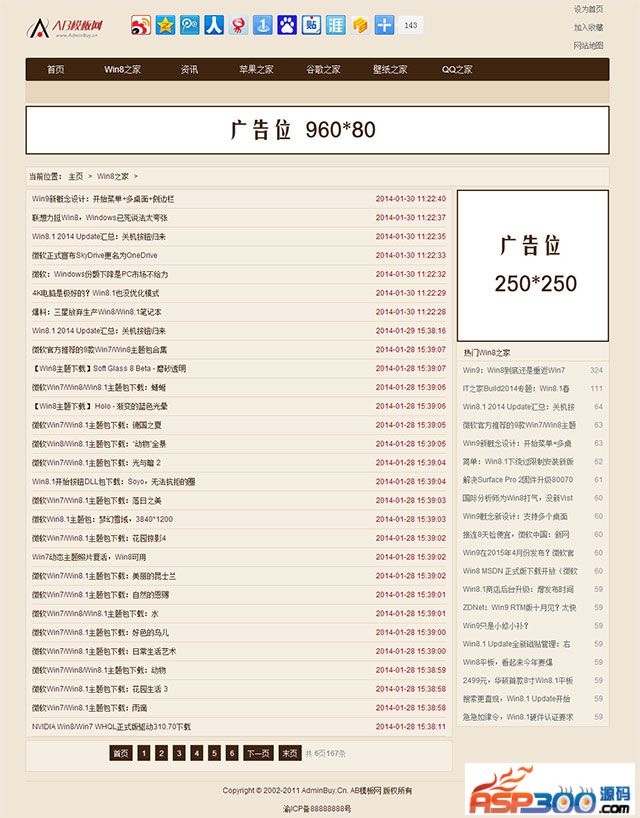
Task: Open 谷歌之家 section
Action: tap(323, 70)
